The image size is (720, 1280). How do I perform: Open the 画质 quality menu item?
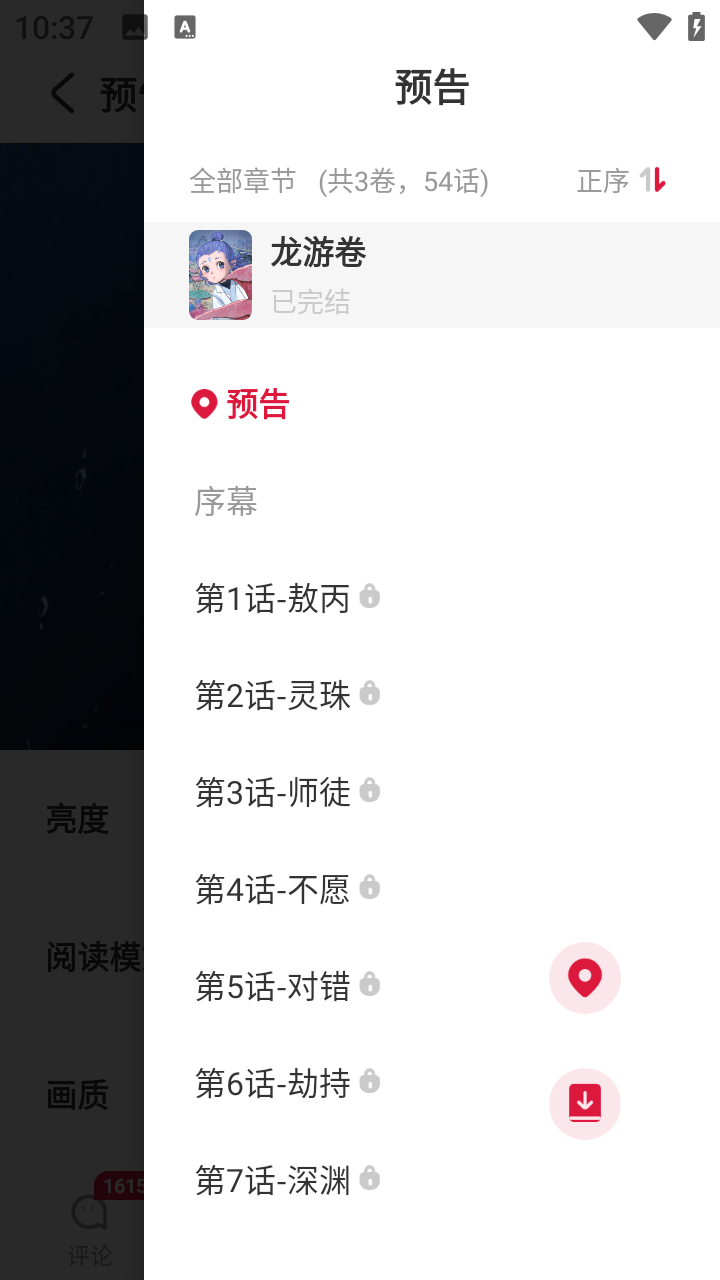click(79, 1096)
